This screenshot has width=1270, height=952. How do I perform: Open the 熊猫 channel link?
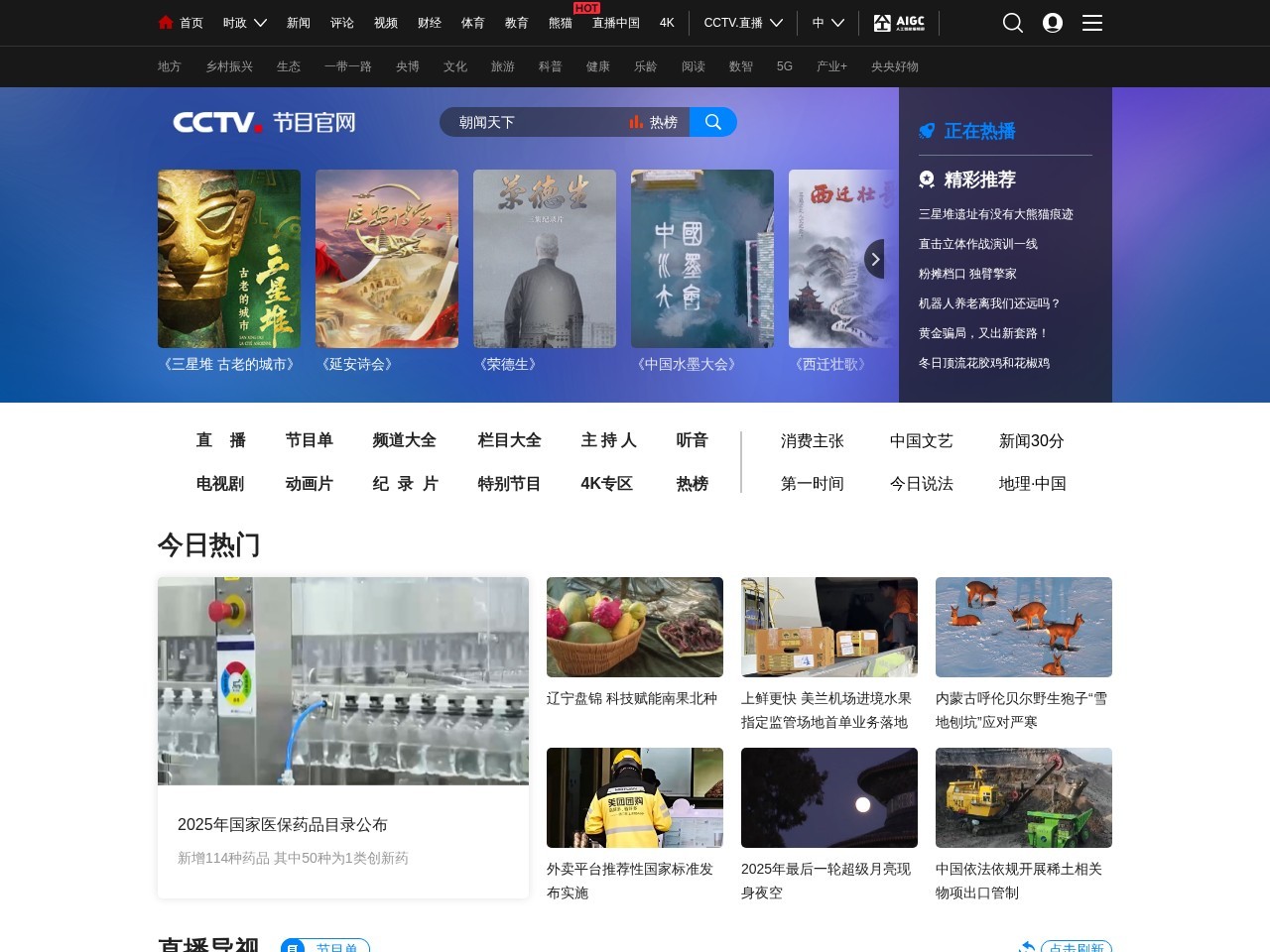pyautogui.click(x=561, y=23)
